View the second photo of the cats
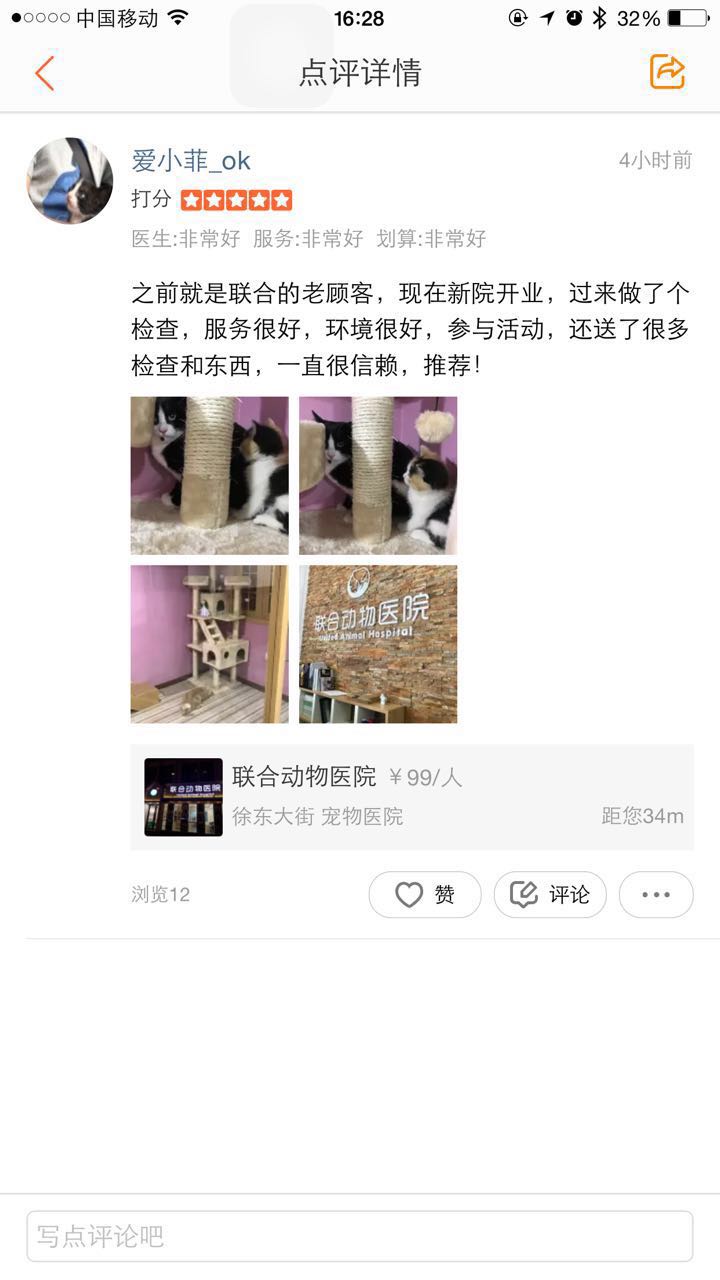Viewport: 720px width, 1280px height. pyautogui.click(x=378, y=475)
